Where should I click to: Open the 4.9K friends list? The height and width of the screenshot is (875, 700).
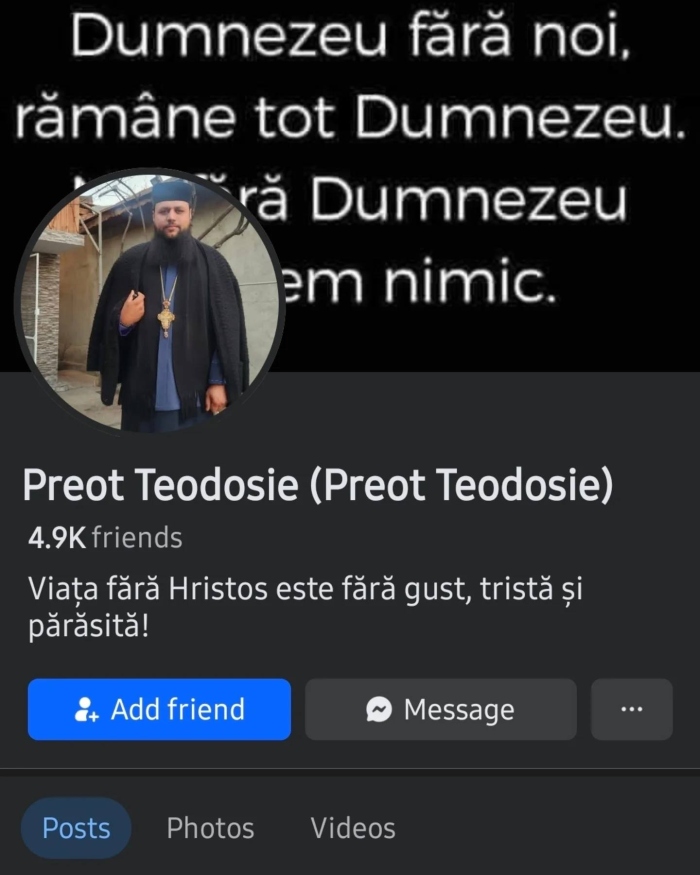(x=105, y=538)
